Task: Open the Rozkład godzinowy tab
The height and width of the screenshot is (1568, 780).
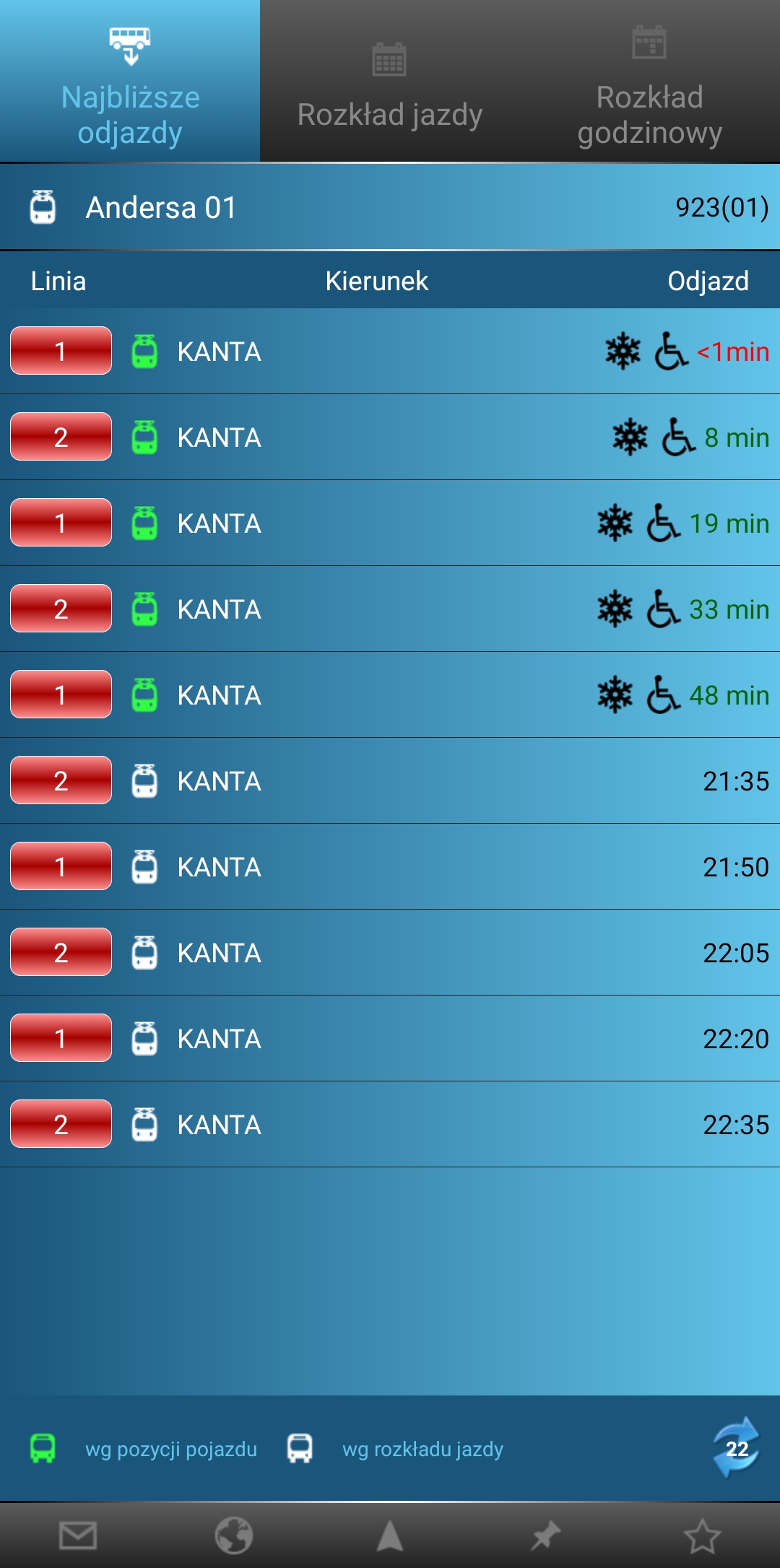Action: tap(649, 83)
